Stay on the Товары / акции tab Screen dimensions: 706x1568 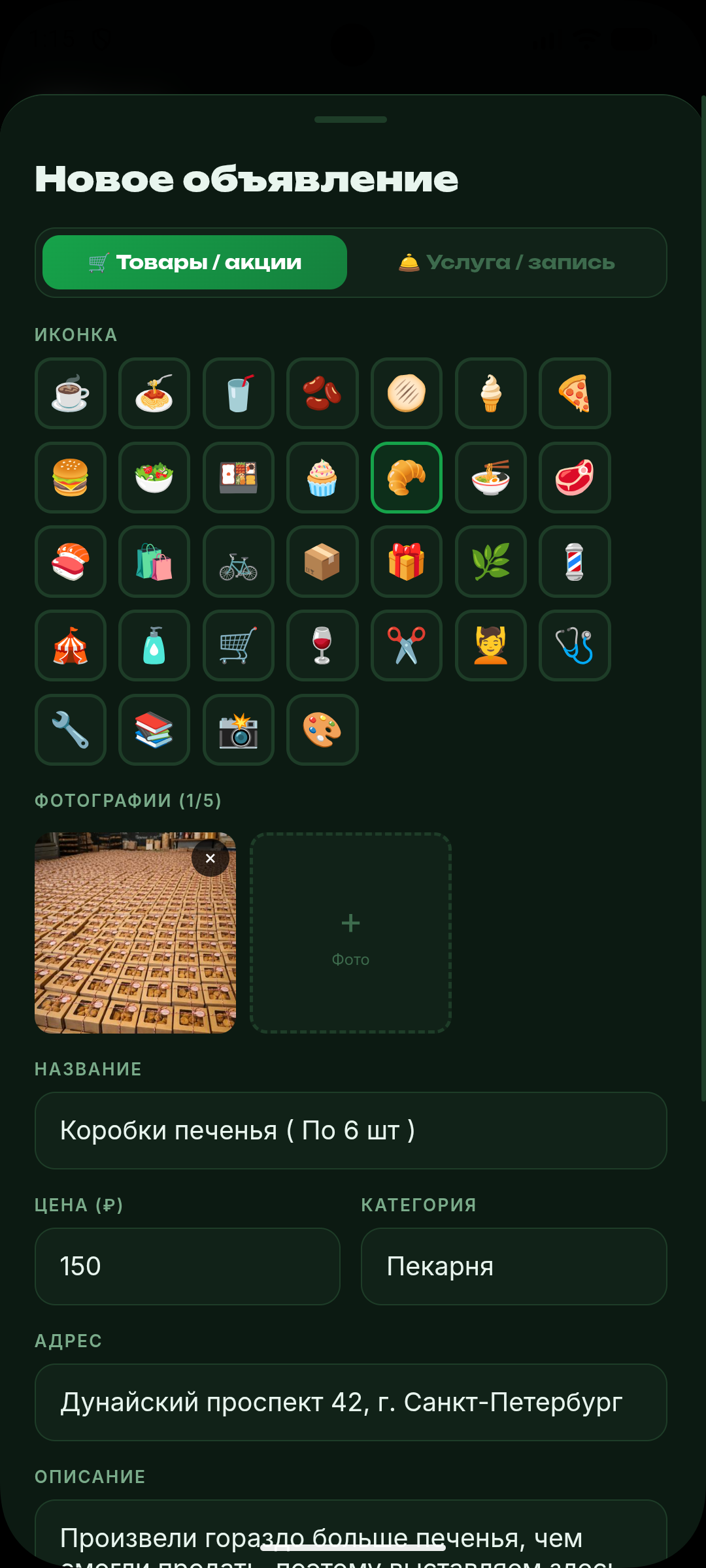tap(195, 263)
